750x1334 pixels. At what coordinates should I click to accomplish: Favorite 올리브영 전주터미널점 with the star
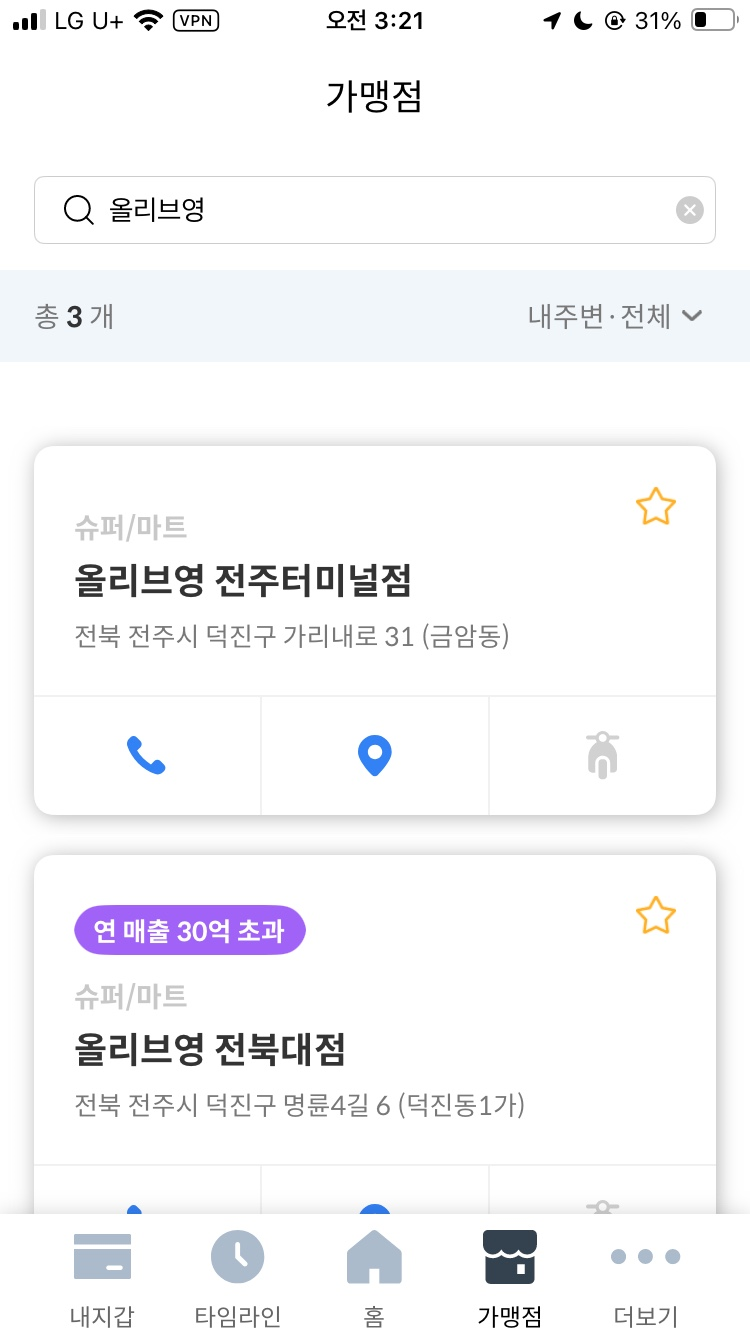tap(655, 506)
